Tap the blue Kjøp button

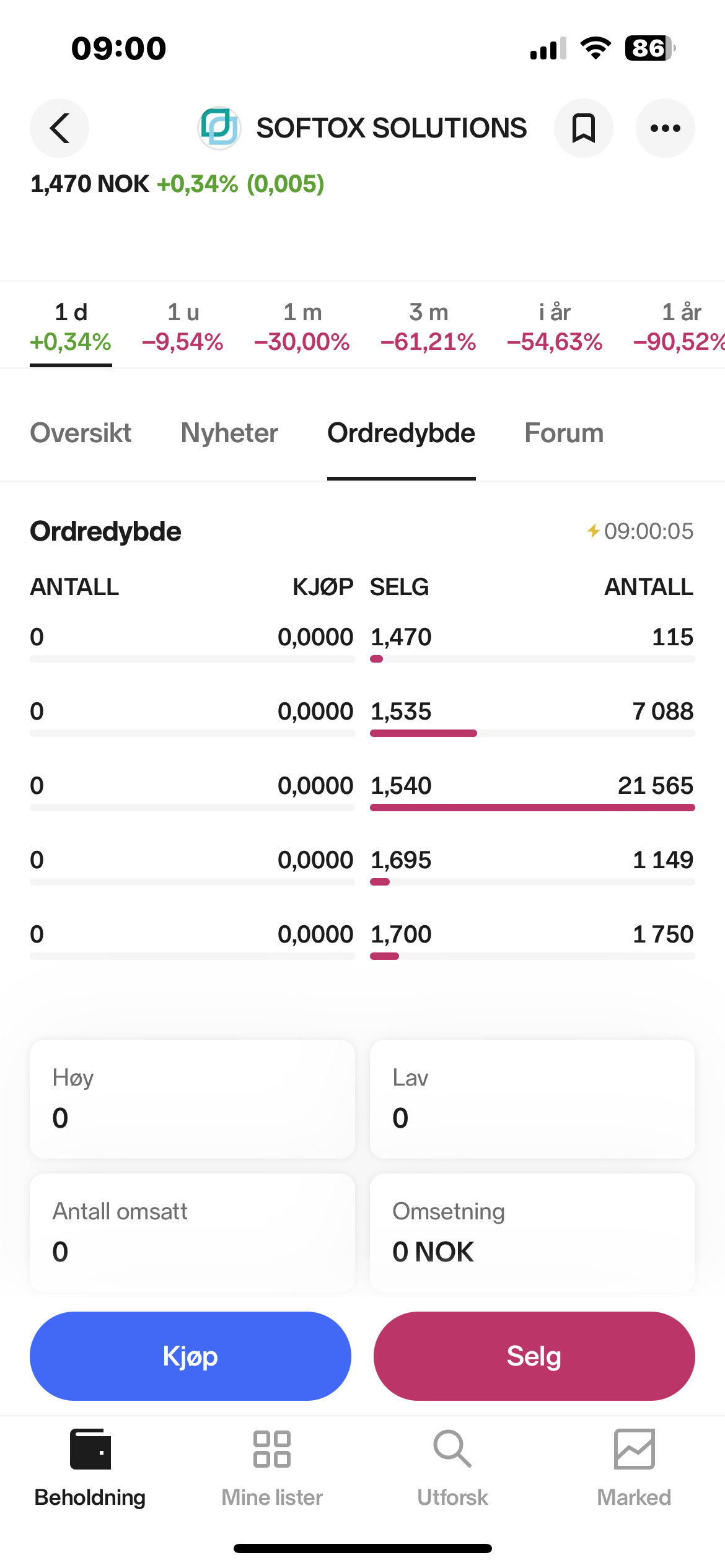point(190,1356)
